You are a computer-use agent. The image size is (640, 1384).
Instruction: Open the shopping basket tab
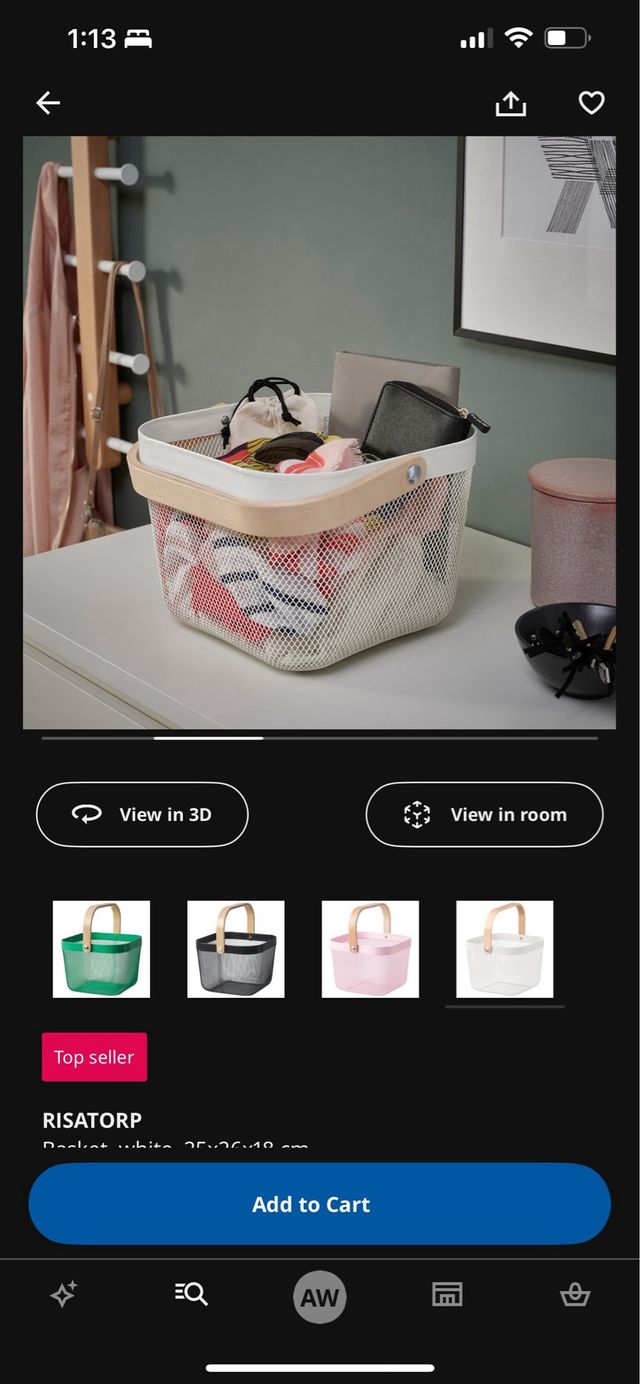[575, 1296]
